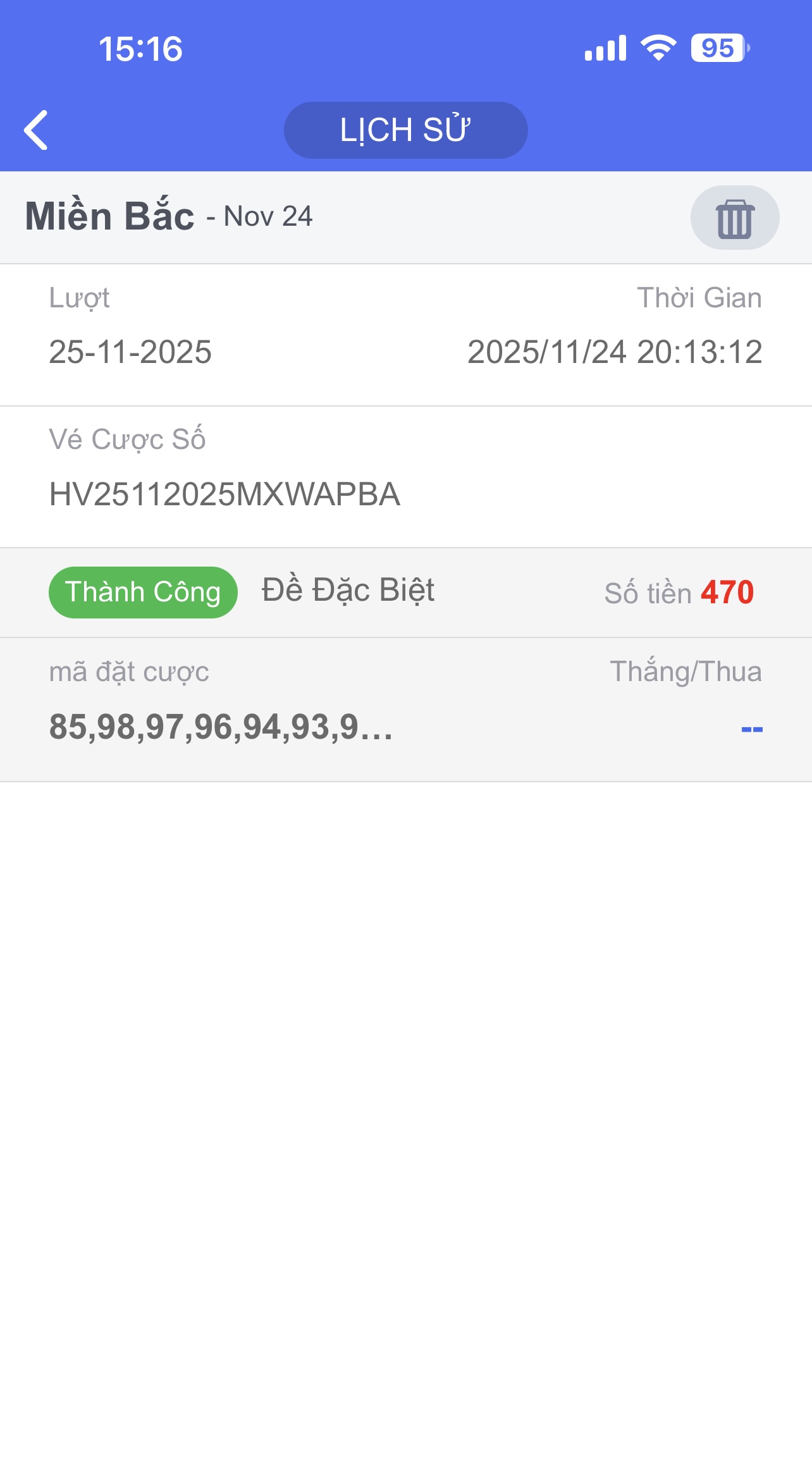Delete this record with the trash icon
This screenshot has width=812, height=1481.
click(734, 218)
